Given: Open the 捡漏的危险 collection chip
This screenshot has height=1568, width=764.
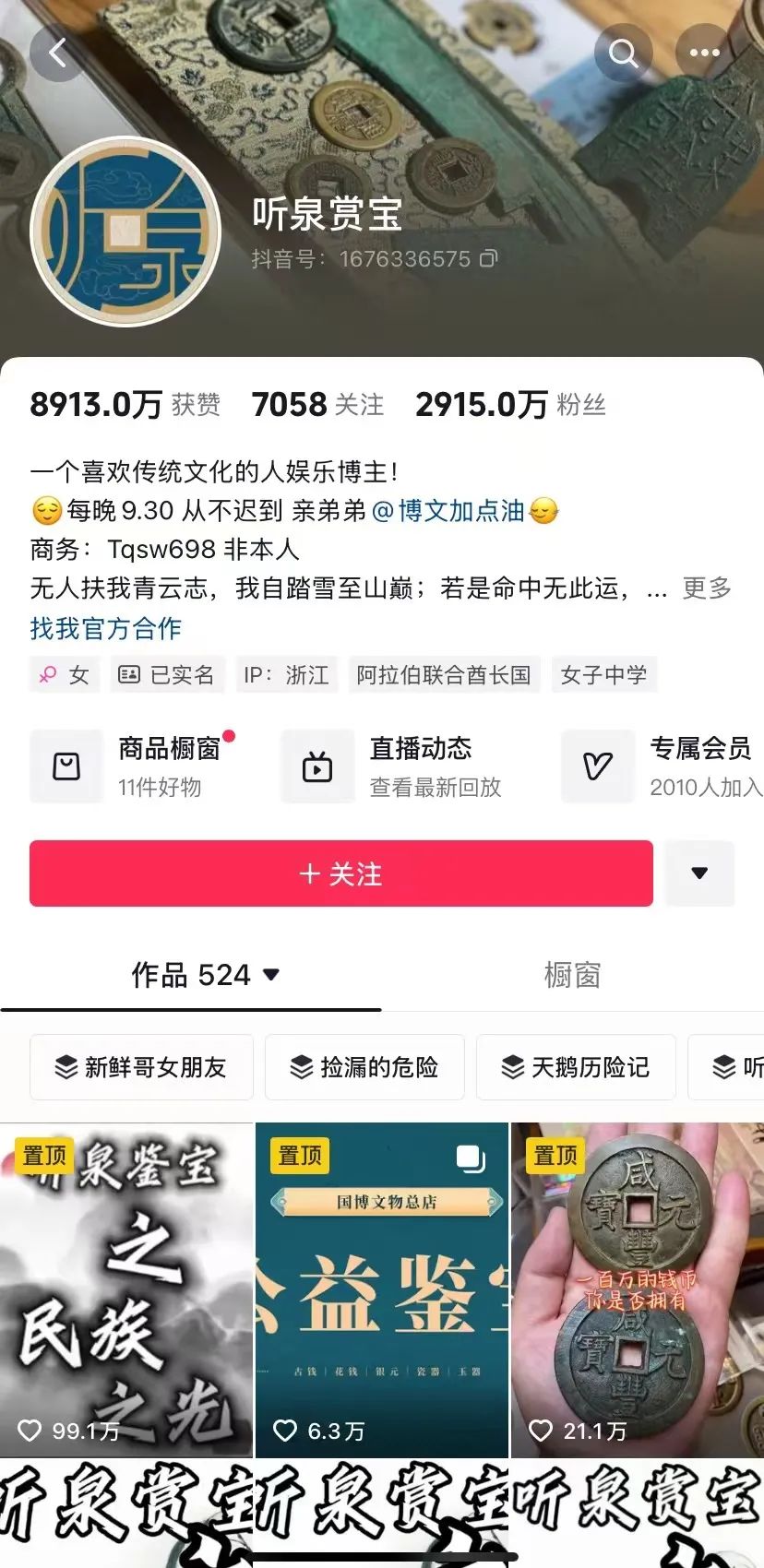Looking at the screenshot, I should point(364,1067).
